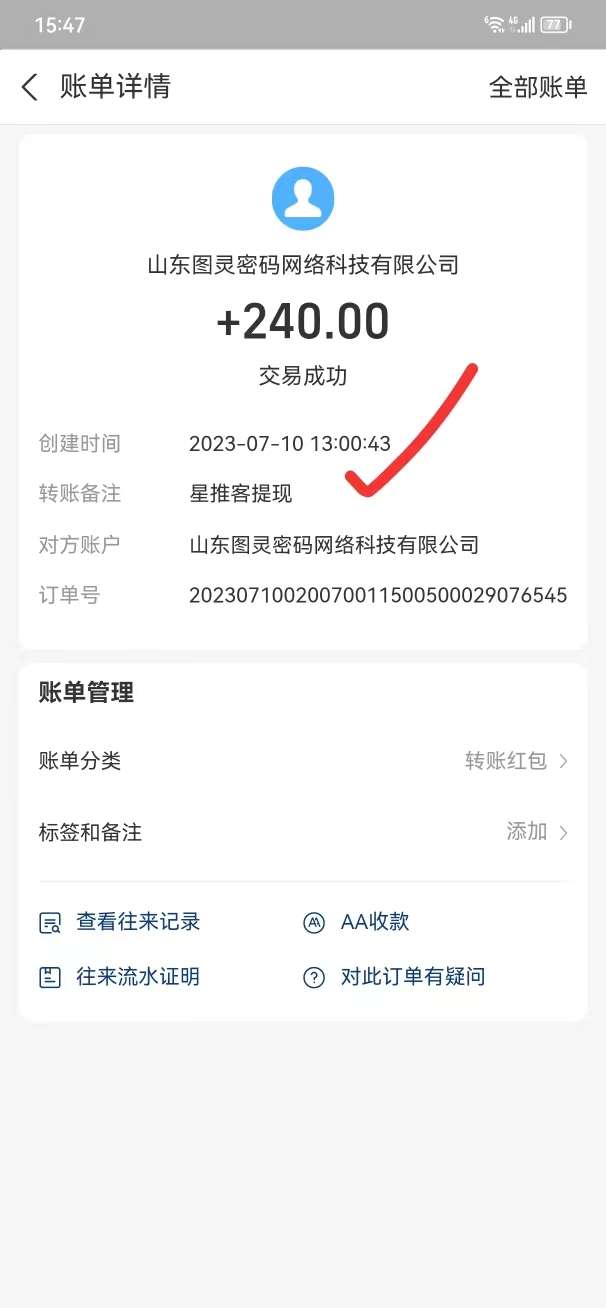Open the payer's blue avatar
The height and width of the screenshot is (1308, 606).
(303, 199)
